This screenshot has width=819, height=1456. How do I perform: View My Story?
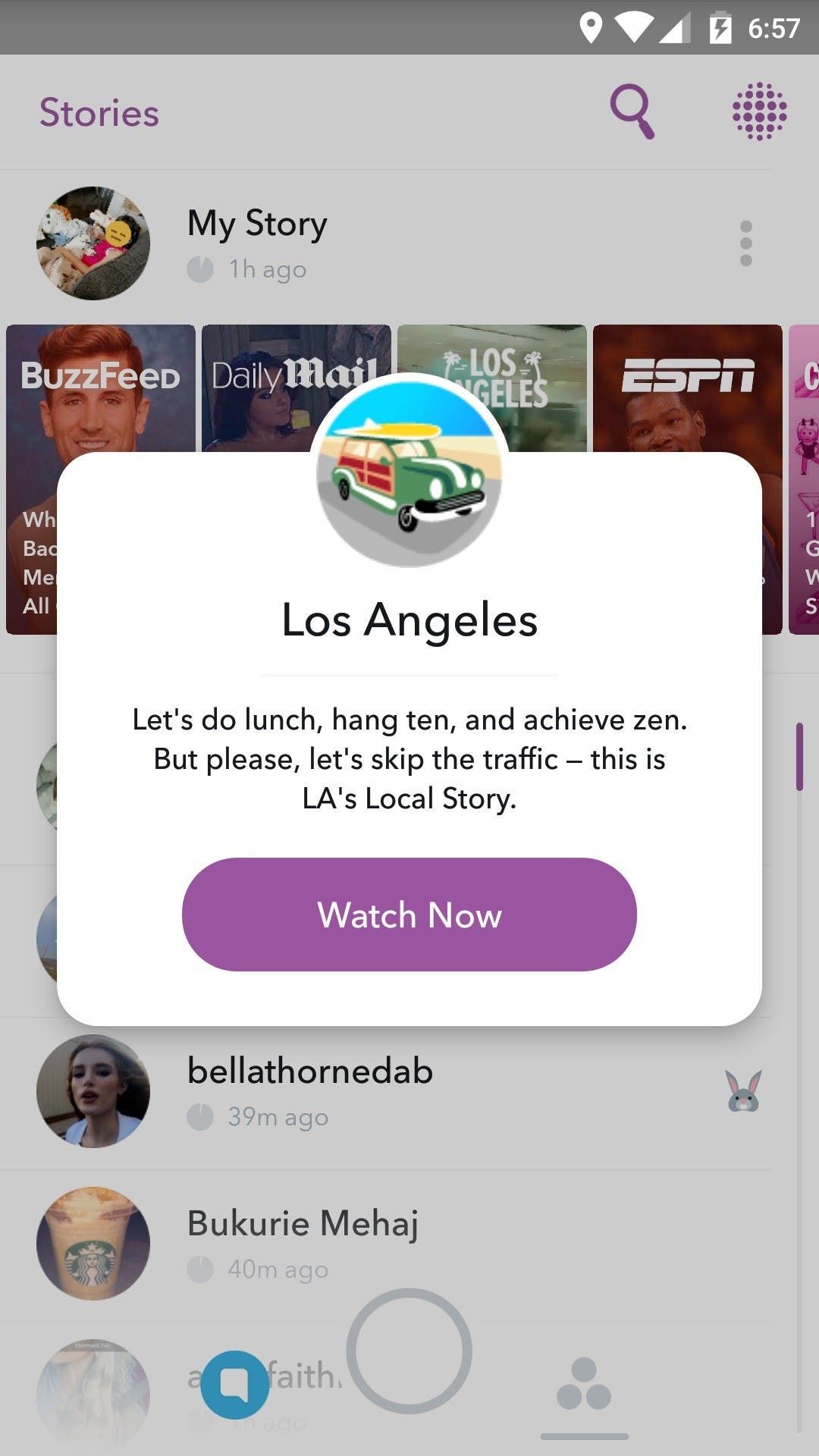(x=258, y=243)
